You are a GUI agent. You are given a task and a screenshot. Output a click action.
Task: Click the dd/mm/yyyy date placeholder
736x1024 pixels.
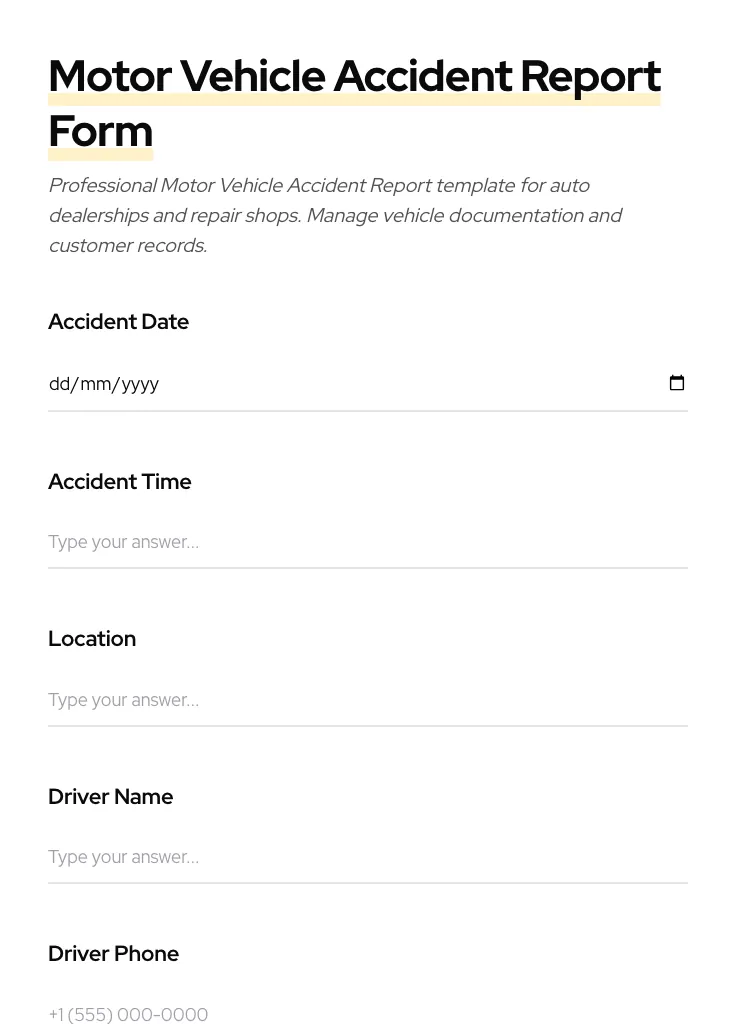click(104, 384)
